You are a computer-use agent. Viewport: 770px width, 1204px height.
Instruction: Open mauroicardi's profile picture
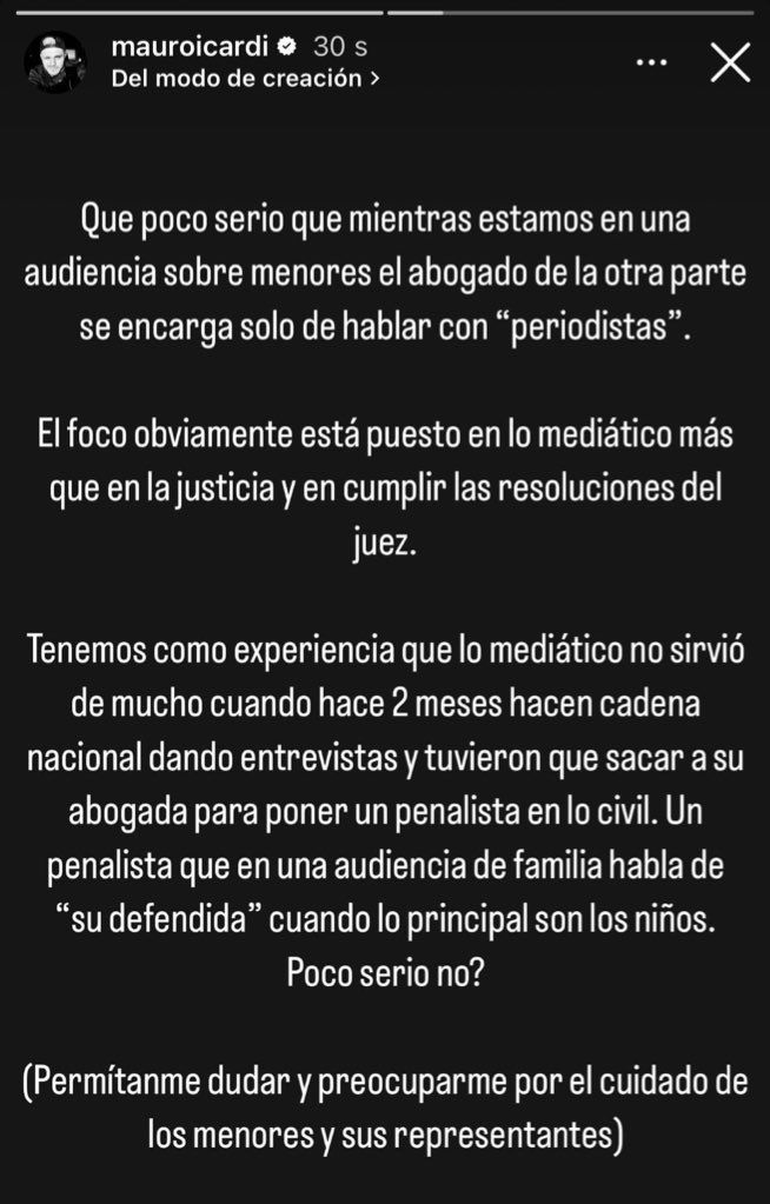[55, 62]
